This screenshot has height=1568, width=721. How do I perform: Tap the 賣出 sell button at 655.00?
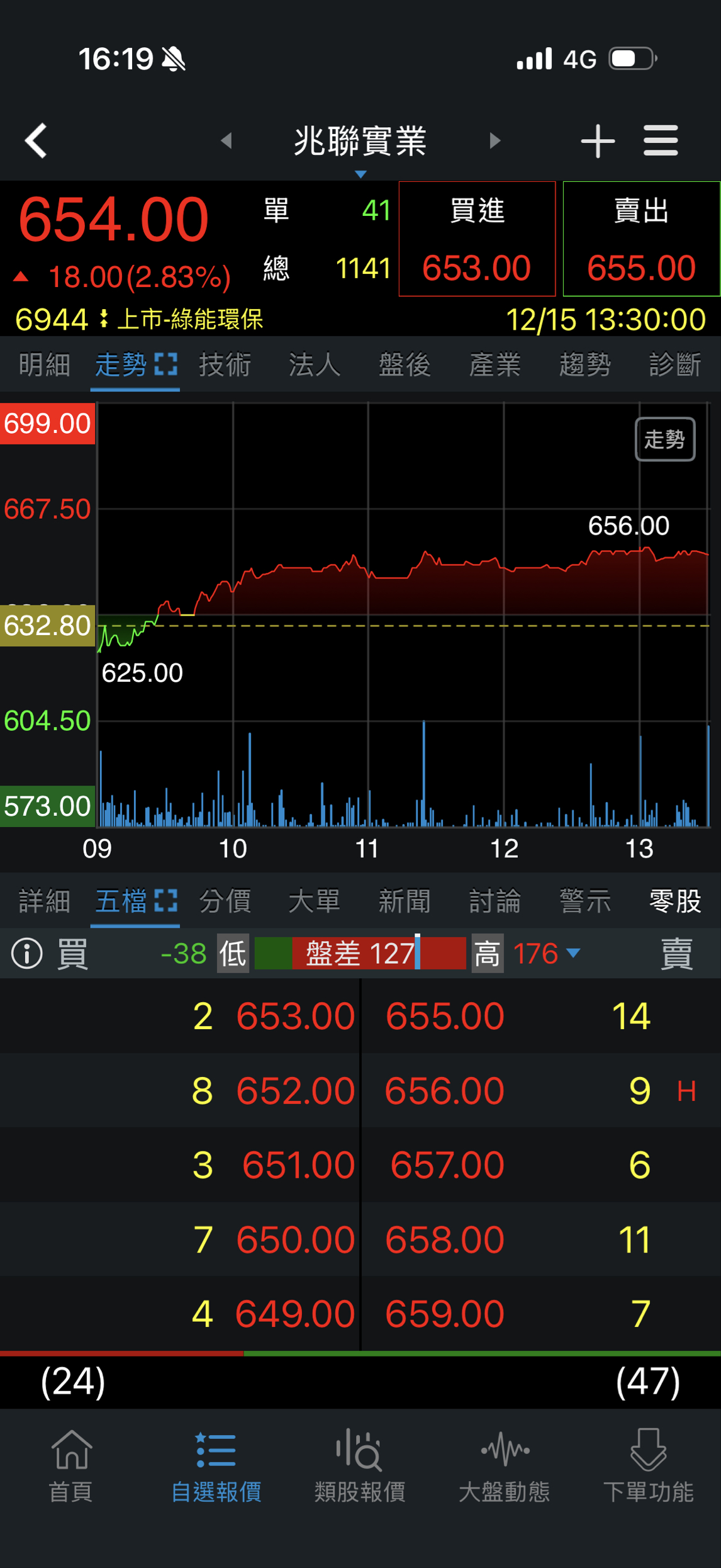click(641, 239)
